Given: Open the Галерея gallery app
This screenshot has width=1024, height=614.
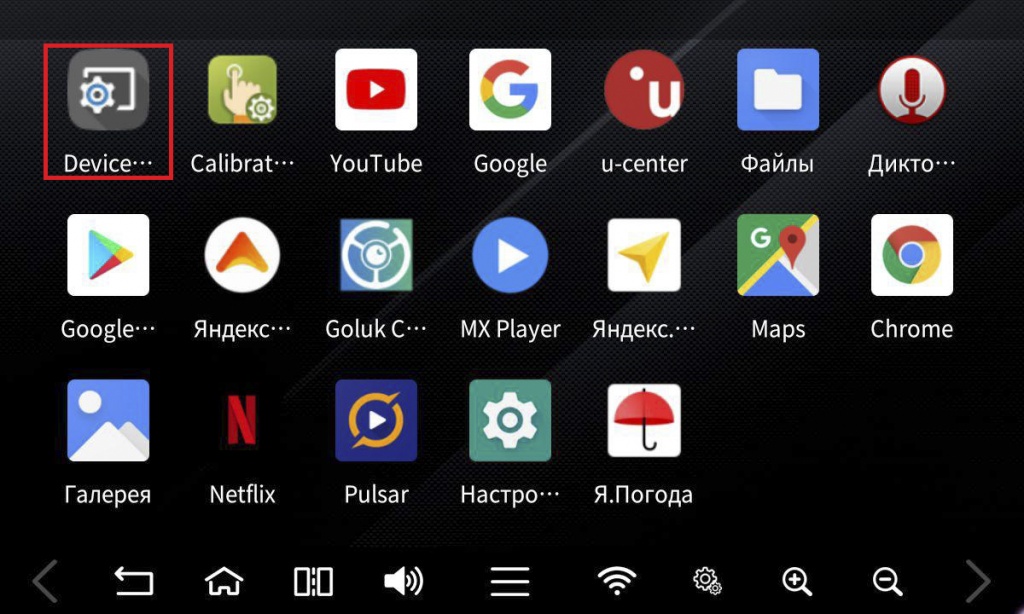Looking at the screenshot, I should (108, 420).
